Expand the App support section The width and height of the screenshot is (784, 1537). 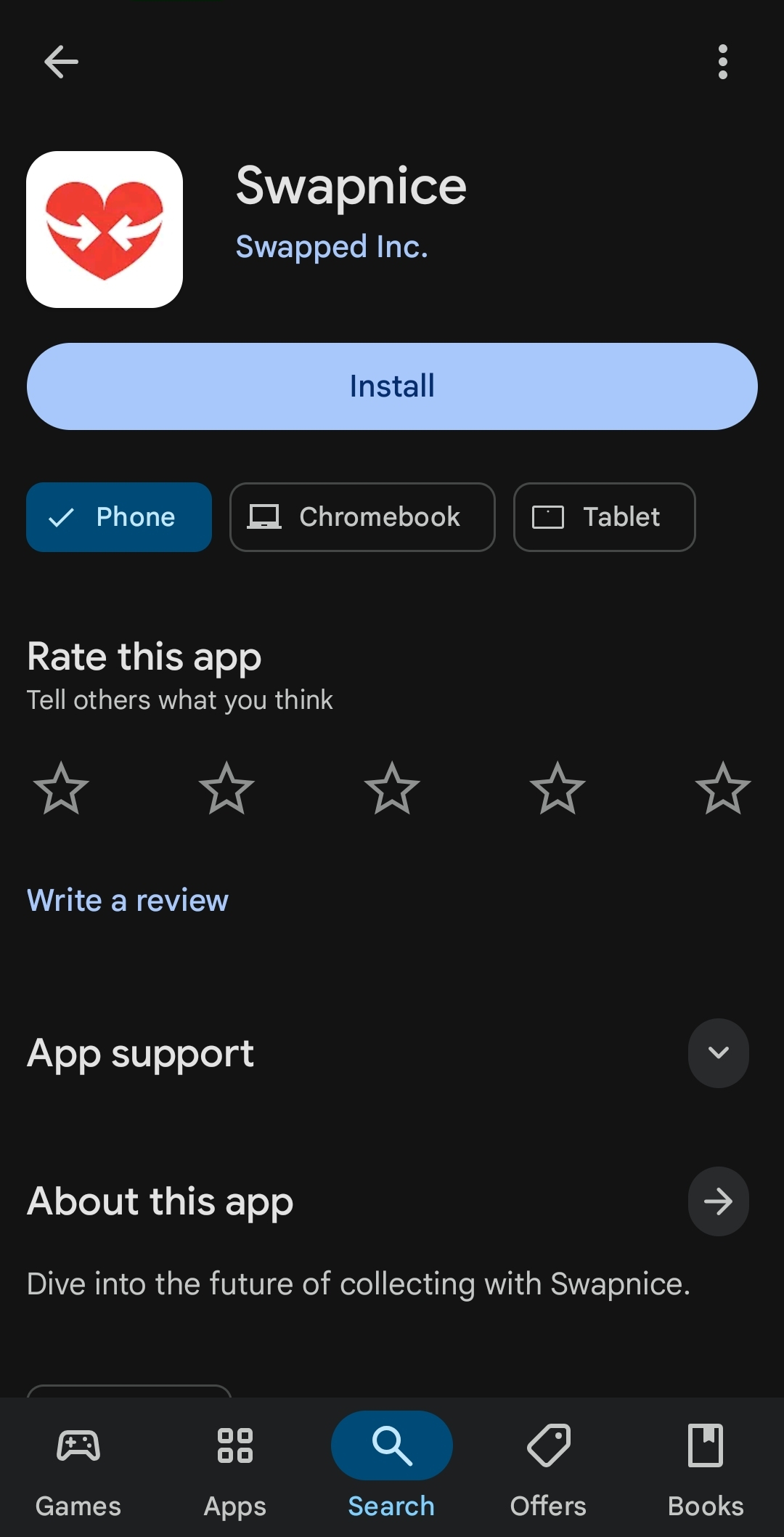[x=718, y=1053]
